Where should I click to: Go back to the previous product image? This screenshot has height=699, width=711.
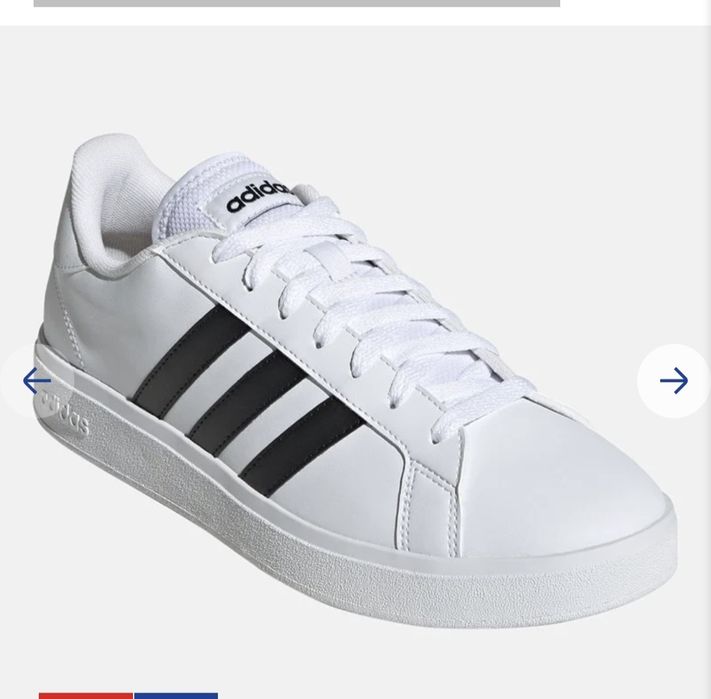coord(36,381)
